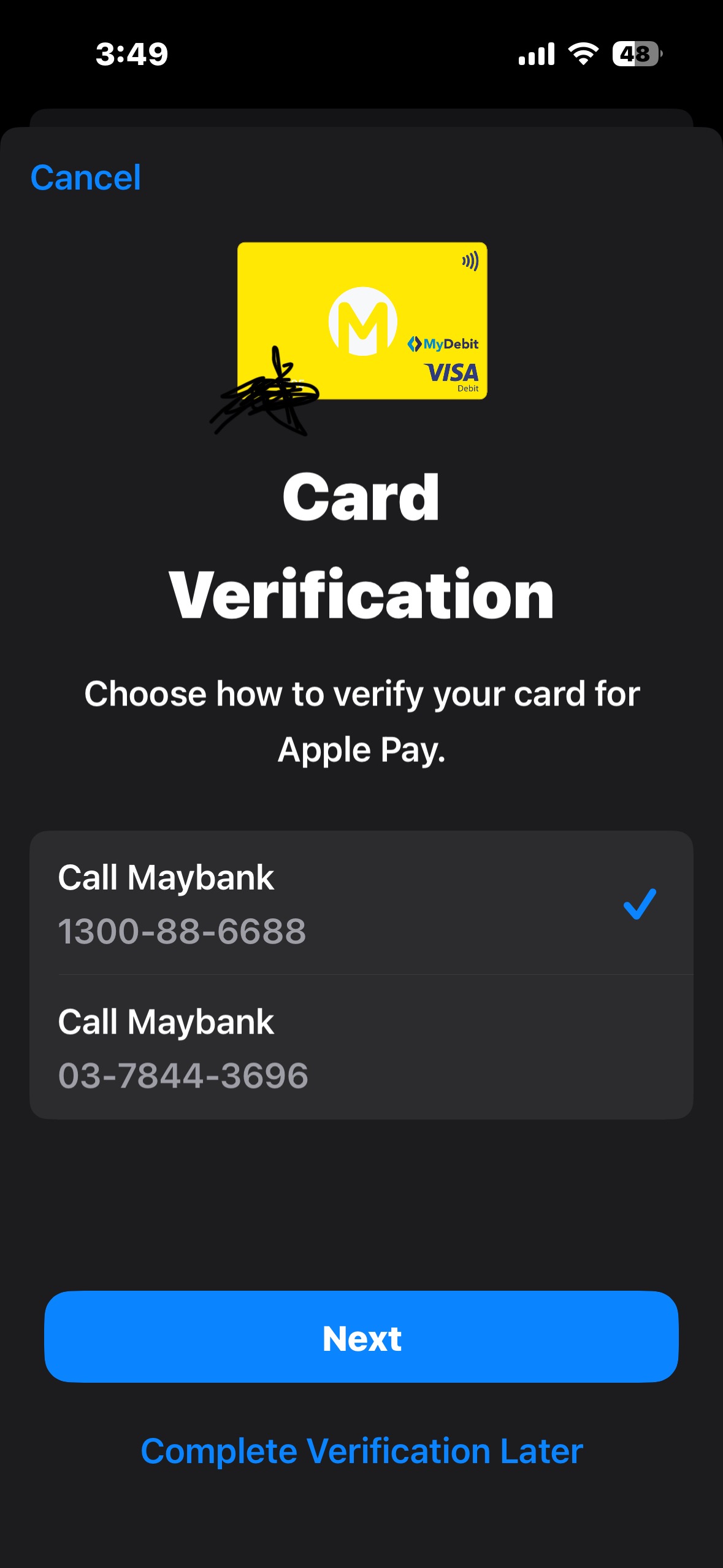This screenshot has width=723, height=1568.
Task: Cancel the card verification
Action: click(84, 177)
